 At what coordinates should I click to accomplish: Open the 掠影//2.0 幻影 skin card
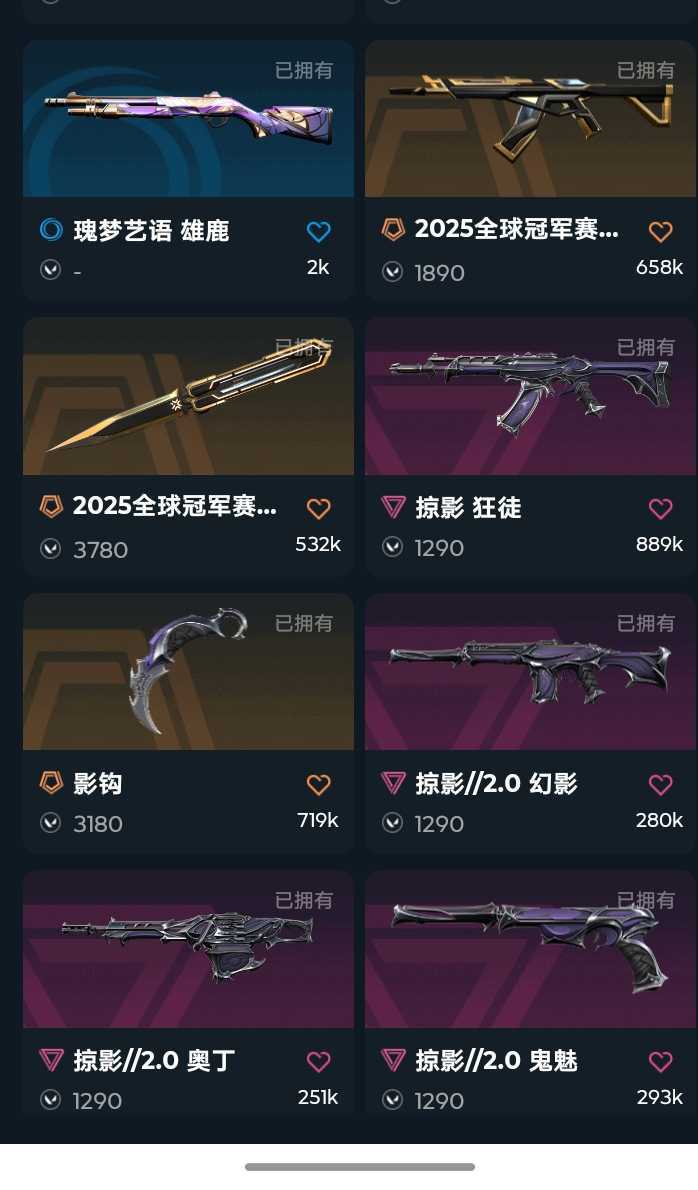[x=530, y=672]
